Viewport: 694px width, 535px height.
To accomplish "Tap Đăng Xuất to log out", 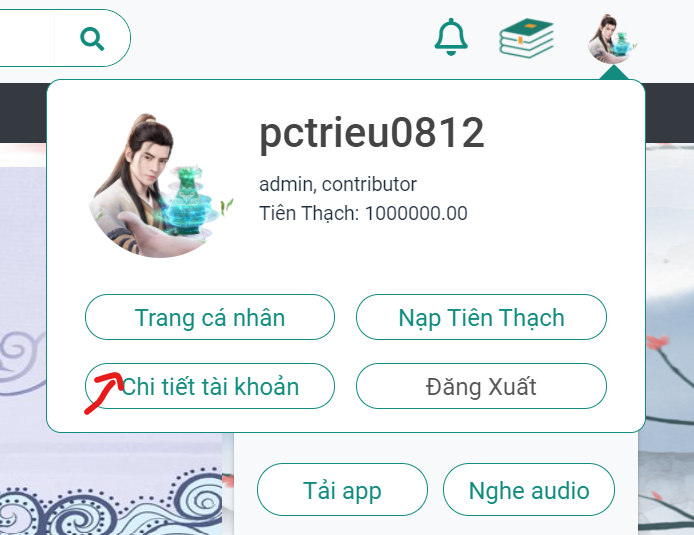I will (x=481, y=386).
